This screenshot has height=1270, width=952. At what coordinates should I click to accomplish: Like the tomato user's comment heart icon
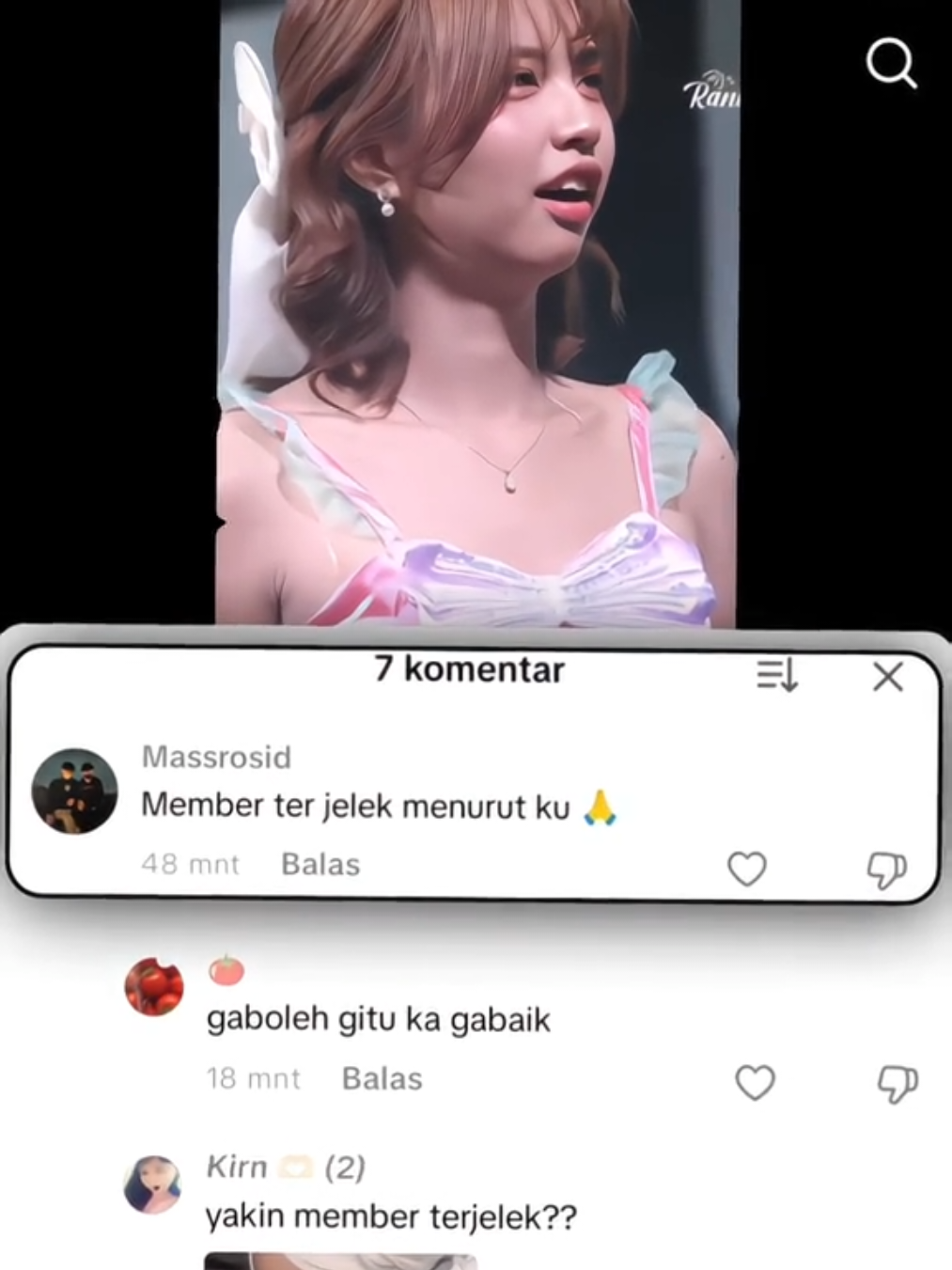coord(755,1083)
